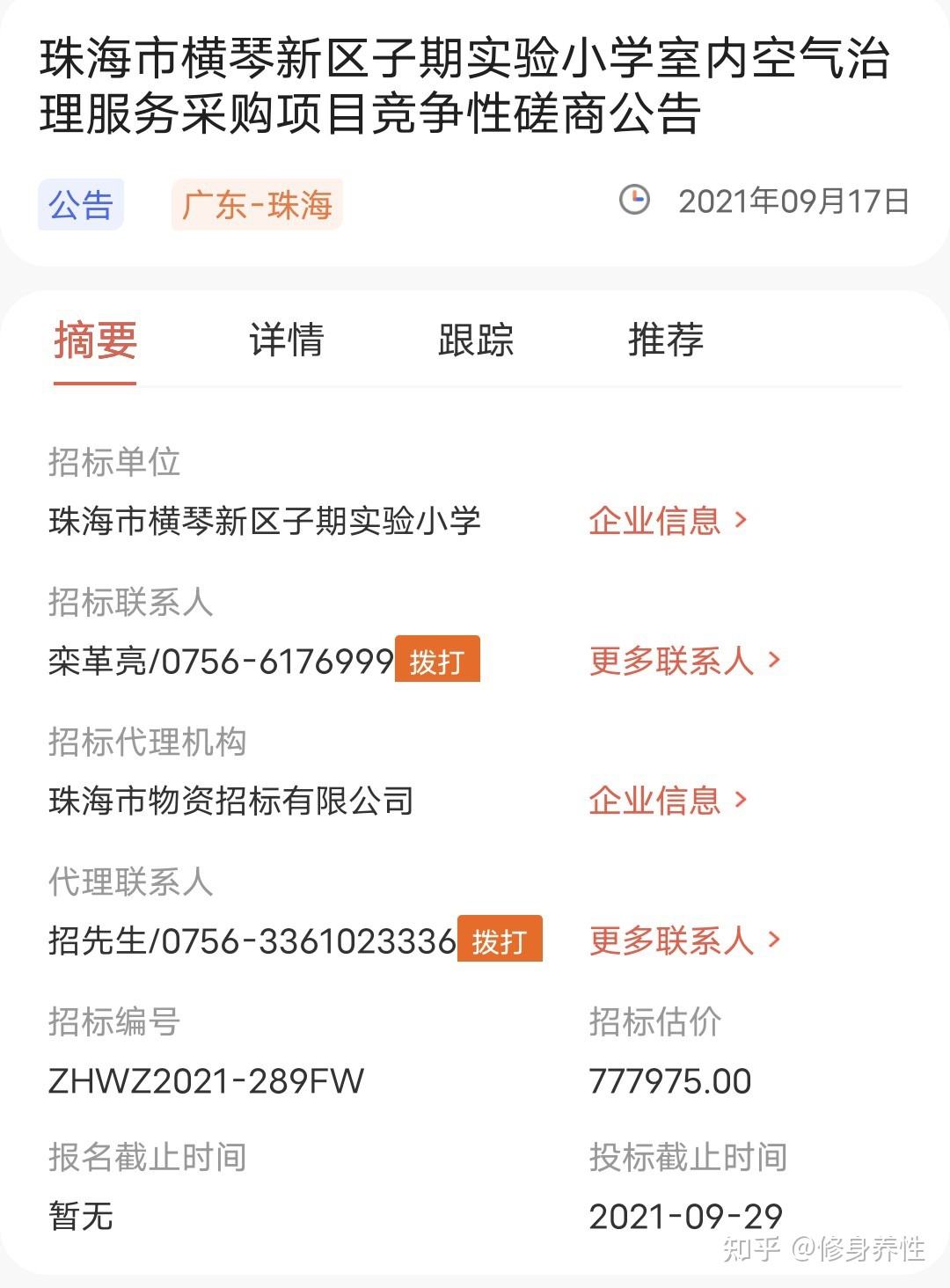This screenshot has height=1288, width=950.
Task: Switch to the 详情 tab
Action: [286, 342]
